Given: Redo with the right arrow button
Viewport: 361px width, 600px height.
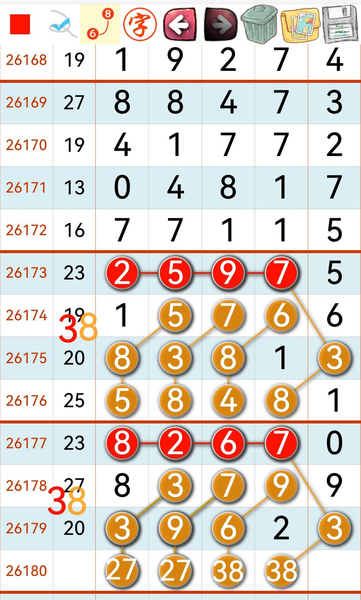Looking at the screenshot, I should pyautogui.click(x=220, y=25).
